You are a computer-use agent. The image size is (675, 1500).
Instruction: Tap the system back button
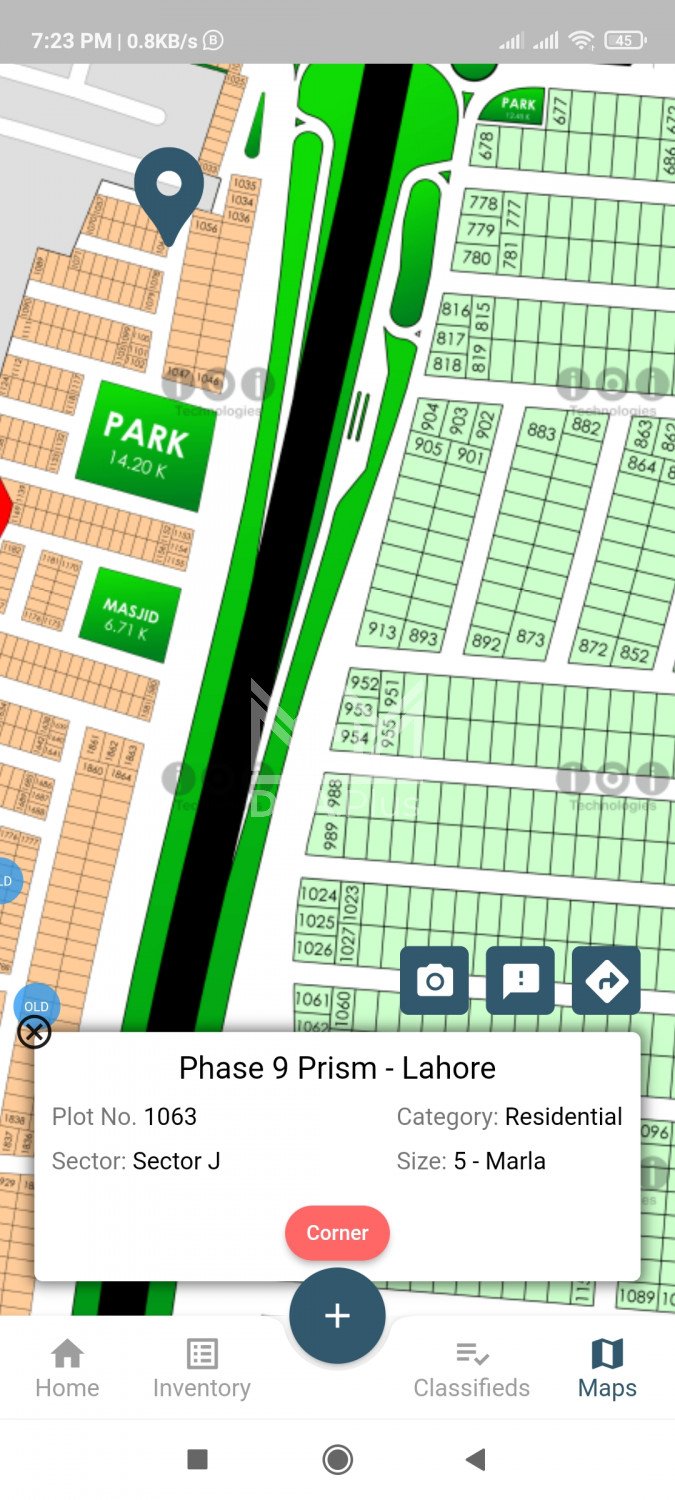tap(476, 1460)
